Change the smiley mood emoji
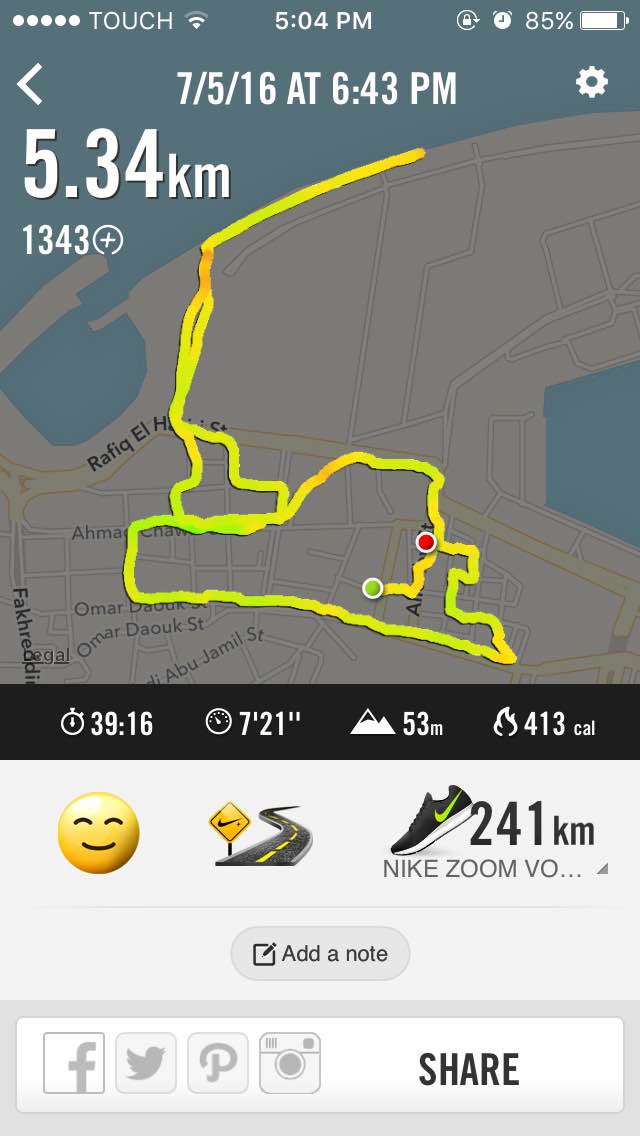The height and width of the screenshot is (1136, 640). [x=98, y=833]
